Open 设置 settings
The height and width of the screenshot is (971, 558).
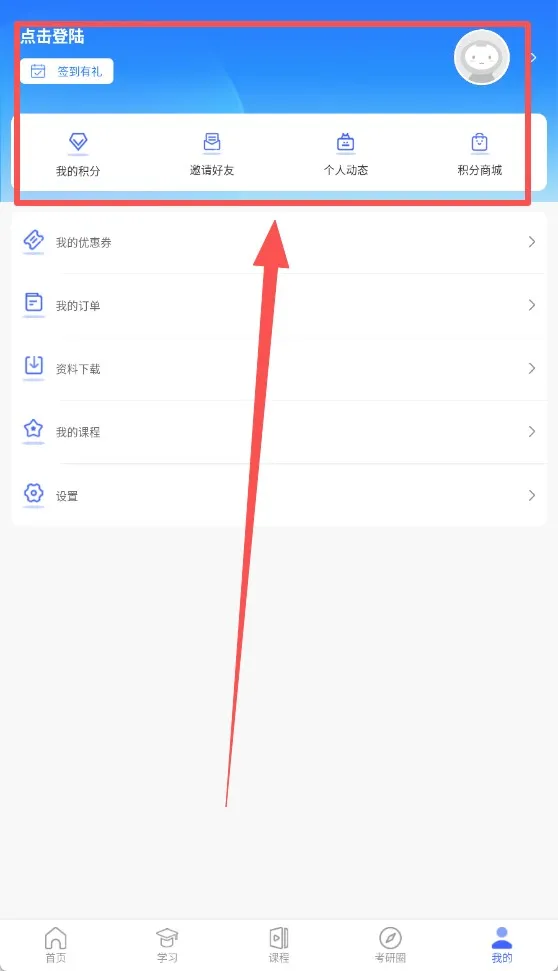[x=279, y=495]
